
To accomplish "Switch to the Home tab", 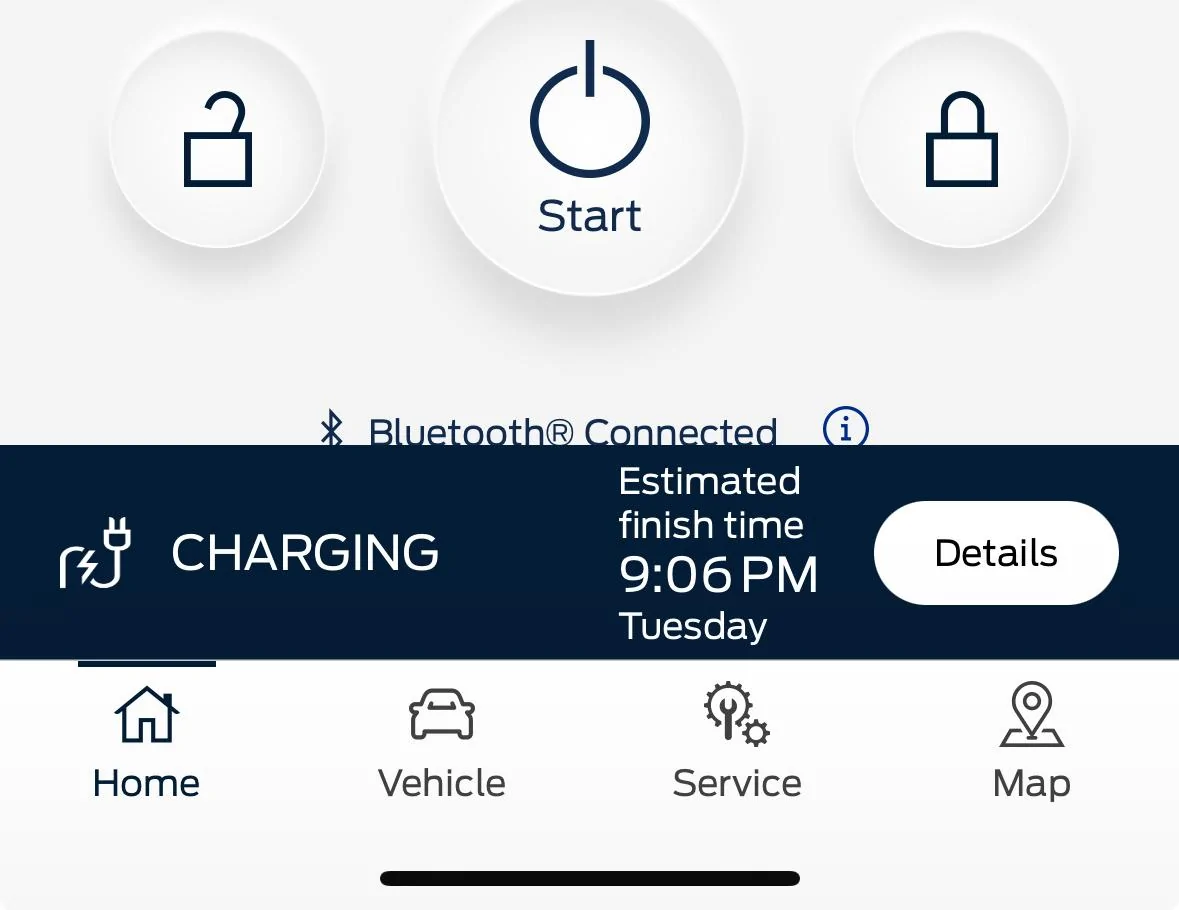I will pos(146,742).
